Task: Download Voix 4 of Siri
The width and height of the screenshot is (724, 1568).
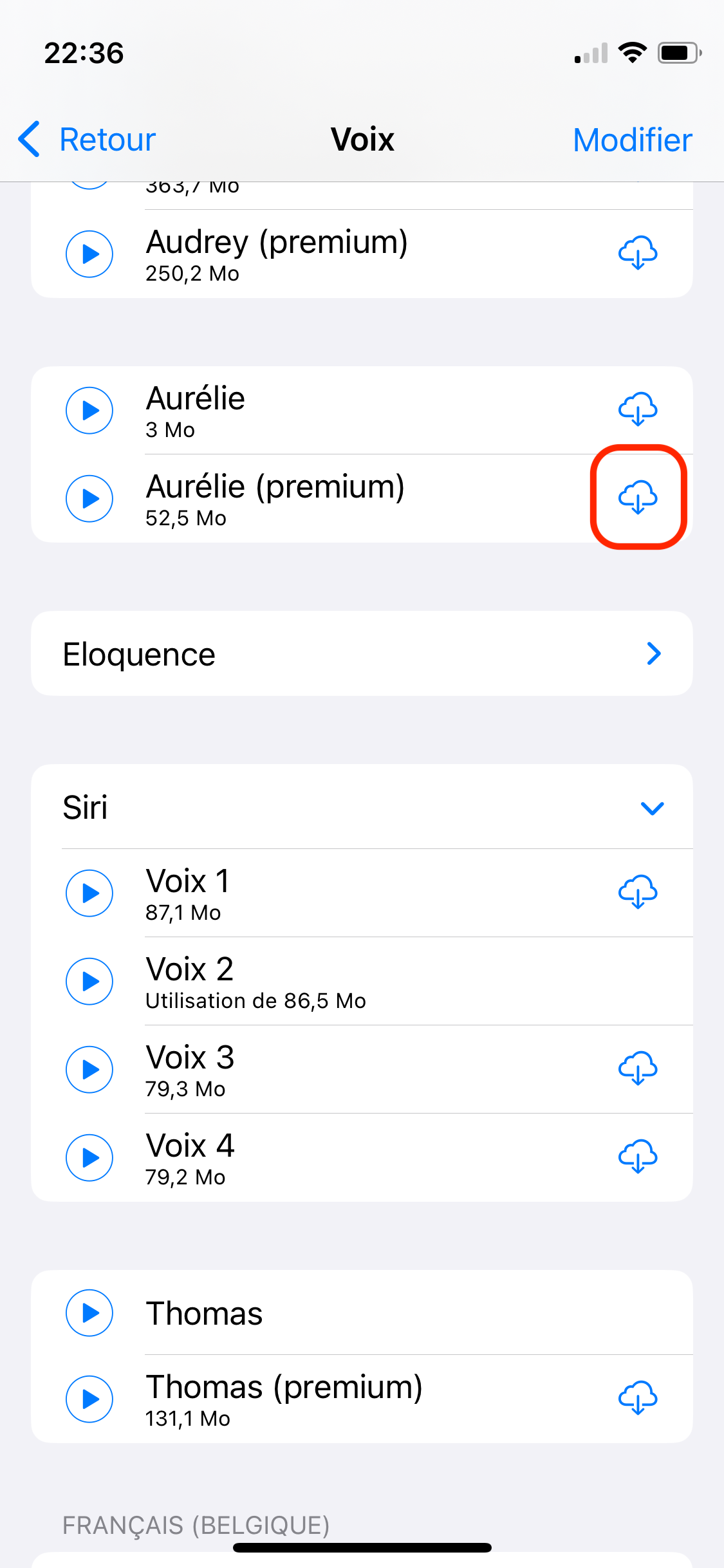Action: (x=638, y=1157)
